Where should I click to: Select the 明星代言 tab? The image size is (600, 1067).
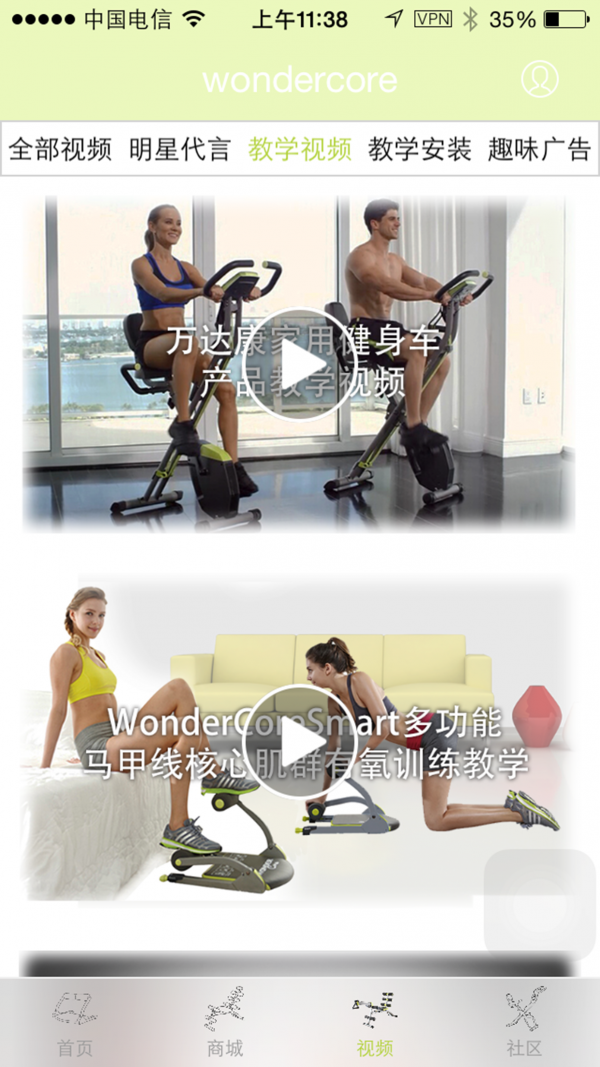tap(180, 150)
